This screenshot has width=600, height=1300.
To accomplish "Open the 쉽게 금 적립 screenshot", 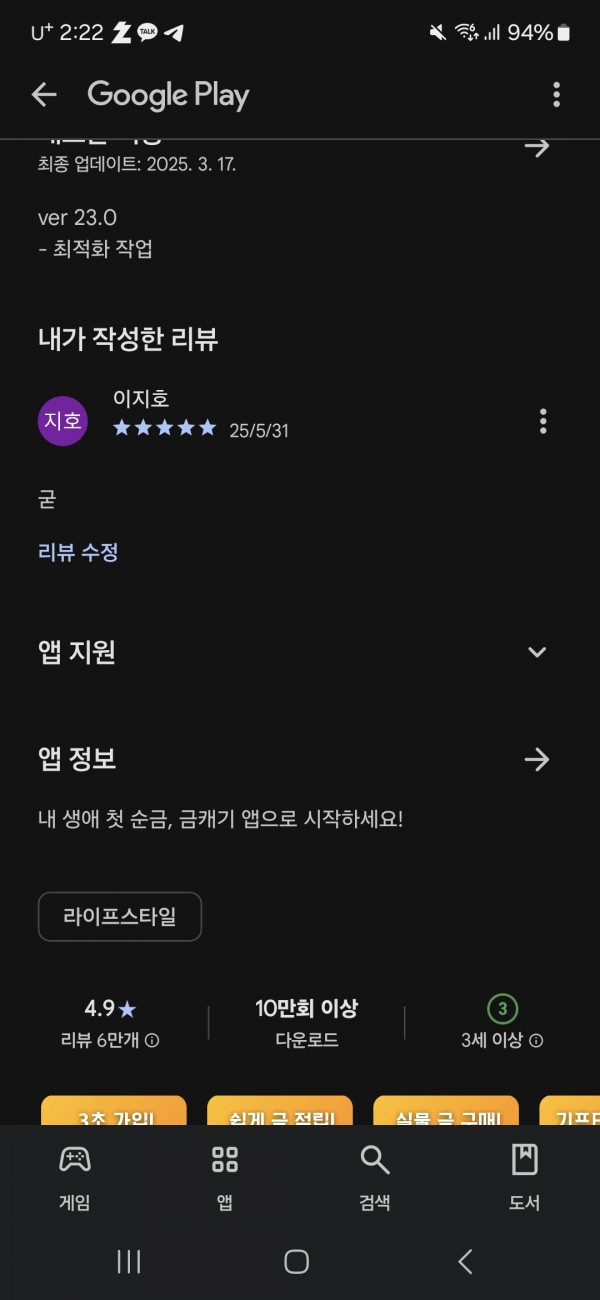I will [280, 1110].
